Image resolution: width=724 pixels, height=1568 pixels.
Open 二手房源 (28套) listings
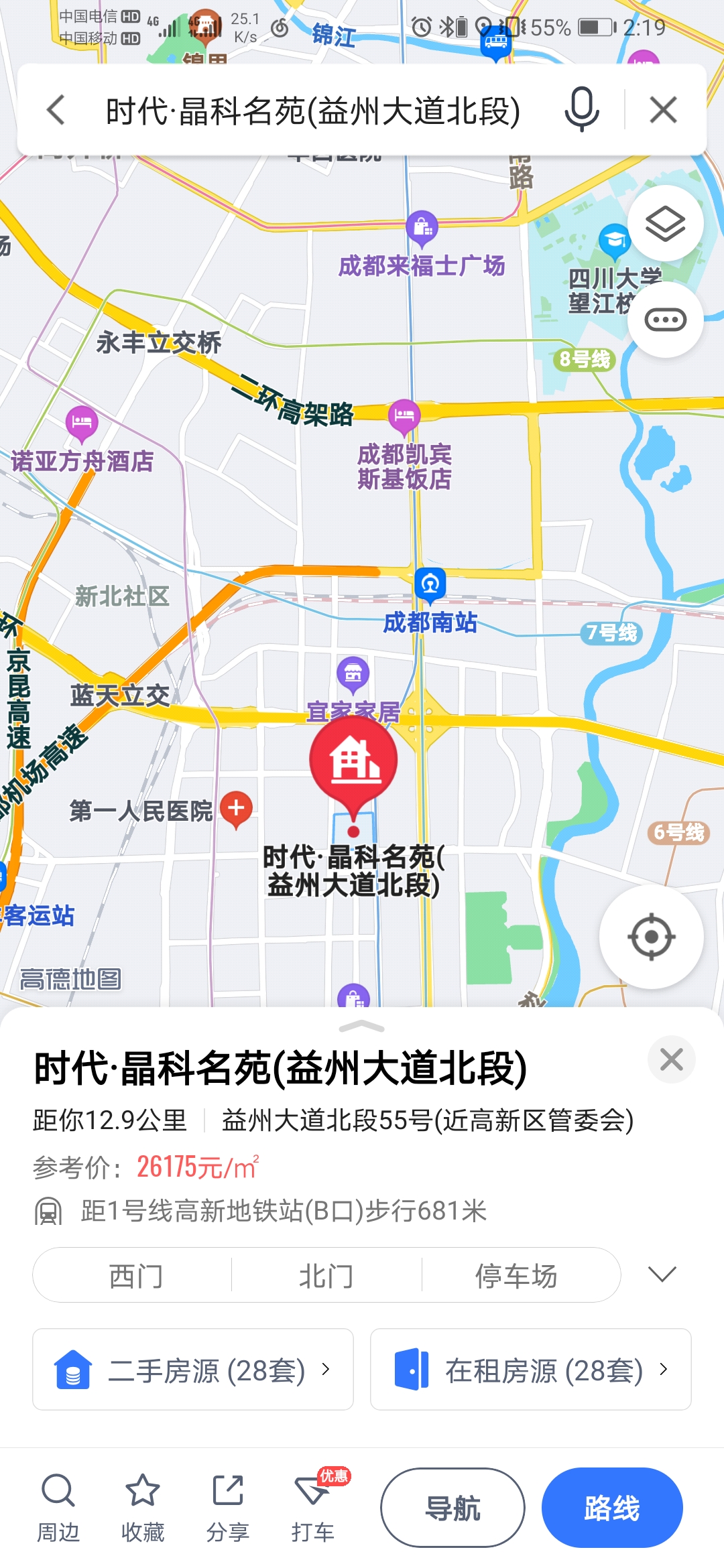click(x=193, y=1370)
